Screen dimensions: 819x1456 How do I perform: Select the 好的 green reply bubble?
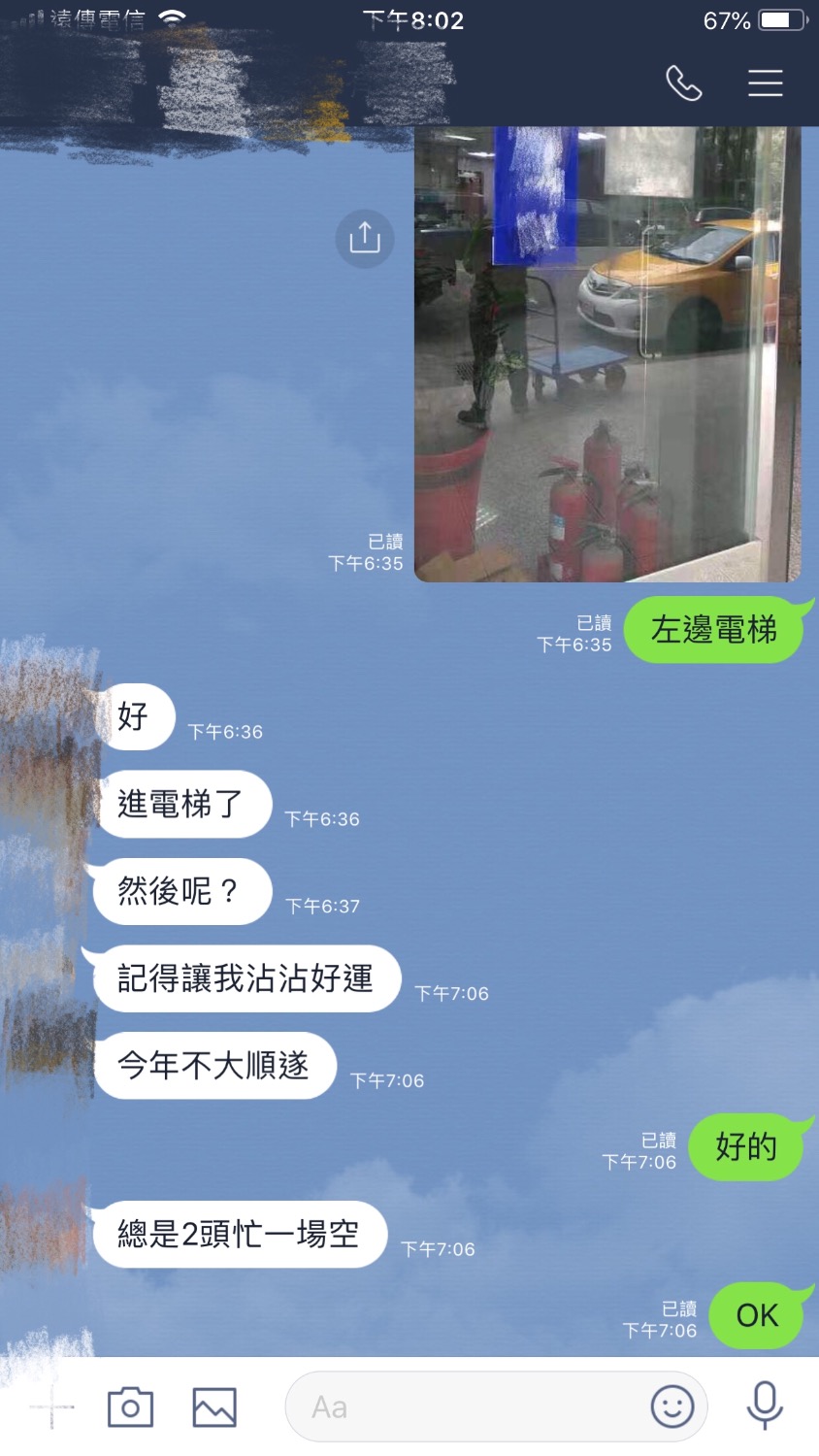[748, 1147]
